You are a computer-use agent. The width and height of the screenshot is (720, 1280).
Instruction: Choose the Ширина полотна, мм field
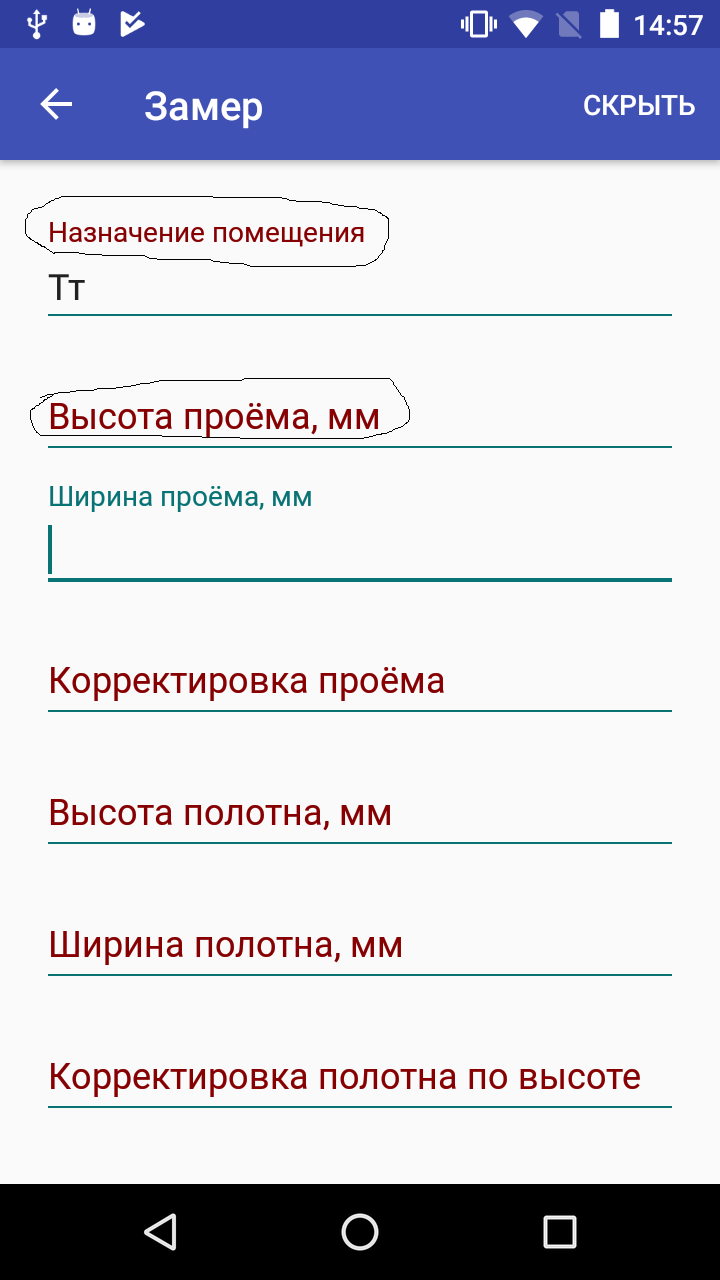coord(359,946)
